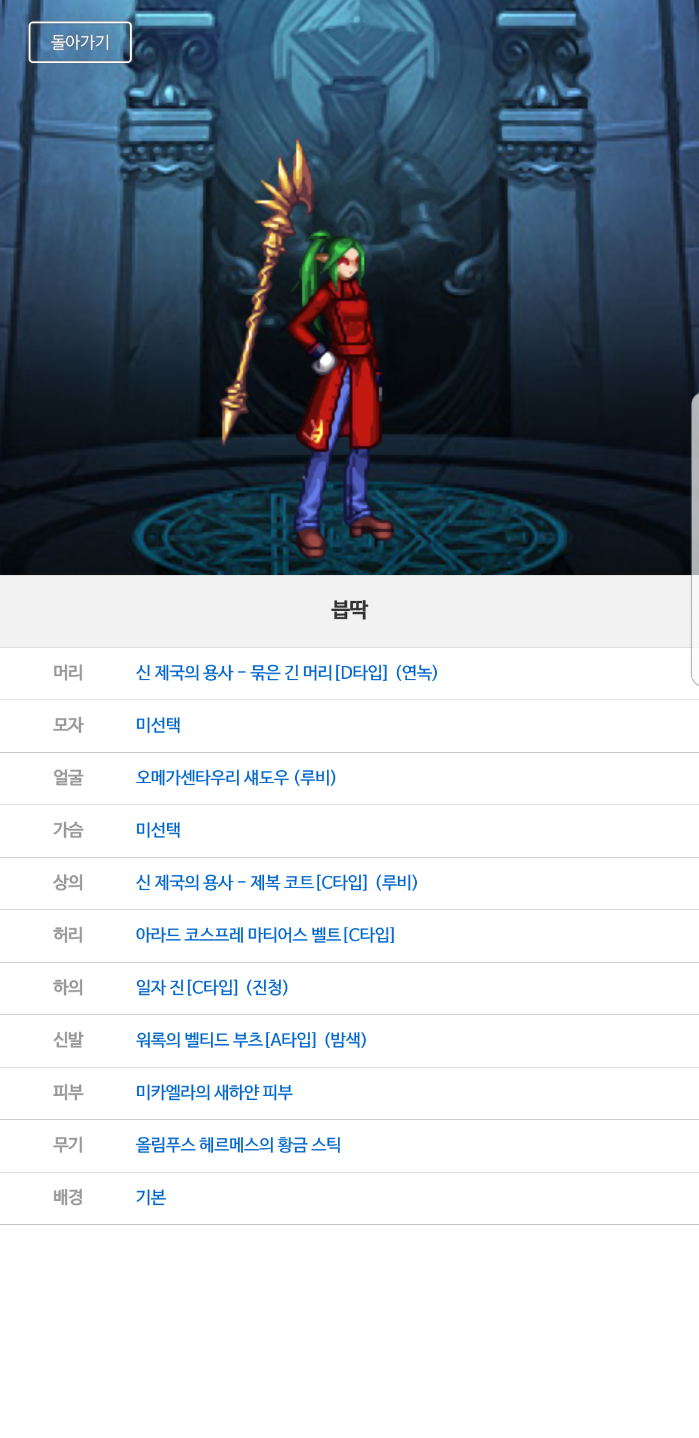Open the 기본 background link
The height and width of the screenshot is (1438, 699).
pyautogui.click(x=151, y=1197)
